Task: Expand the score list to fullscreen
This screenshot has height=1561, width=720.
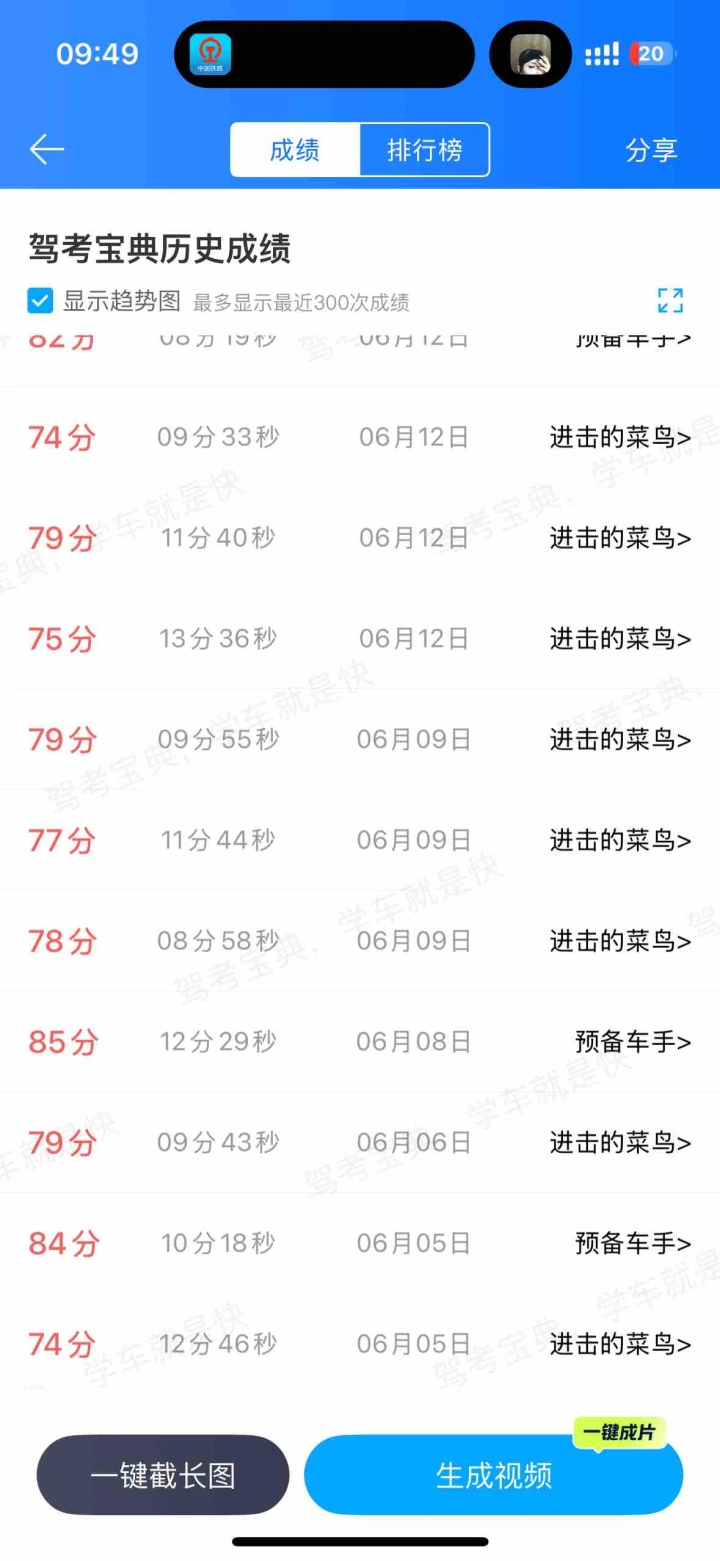Action: coord(670,301)
